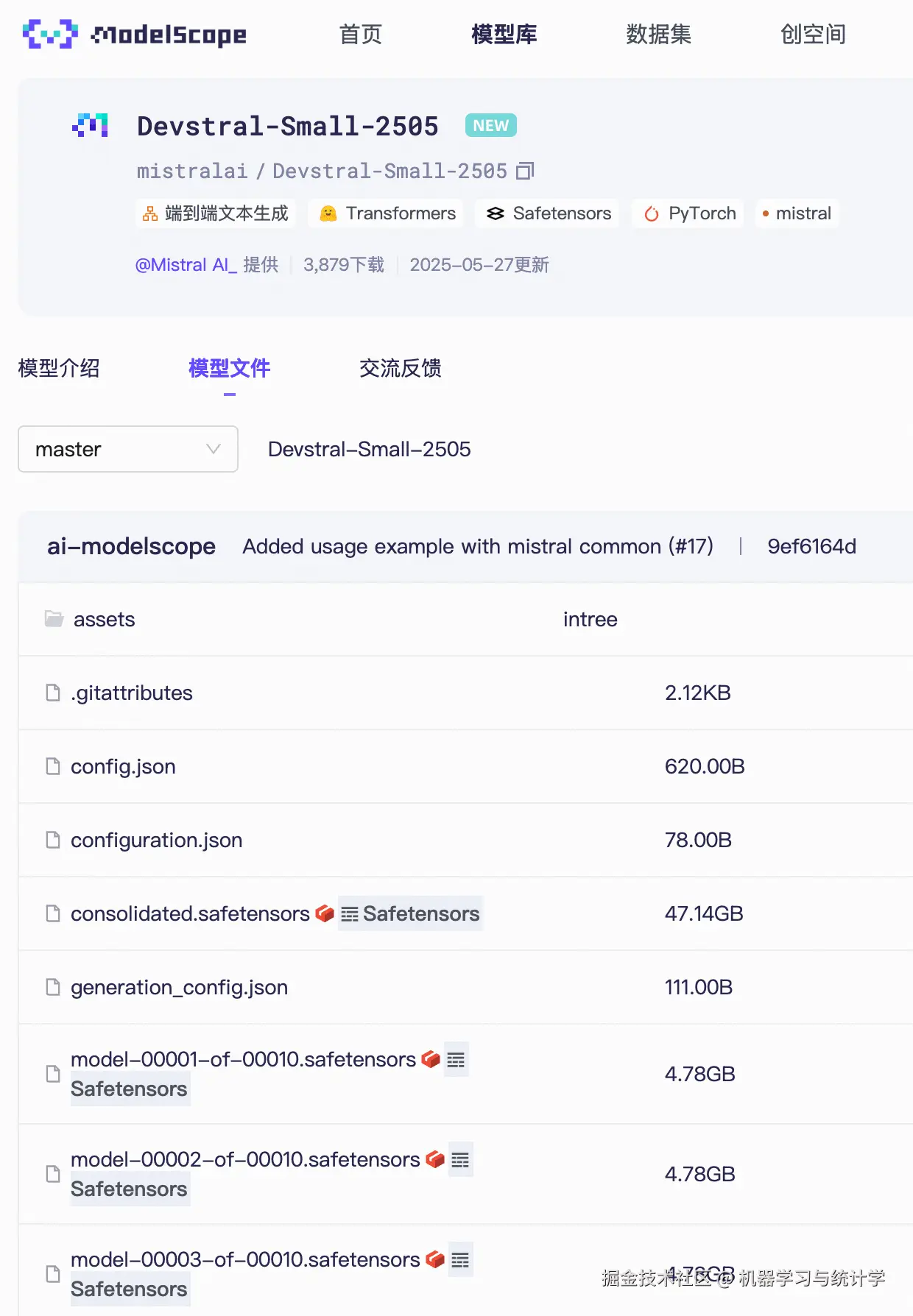Image resolution: width=913 pixels, height=1316 pixels.
Task: Open commit 9ef6164d details
Action: click(811, 546)
